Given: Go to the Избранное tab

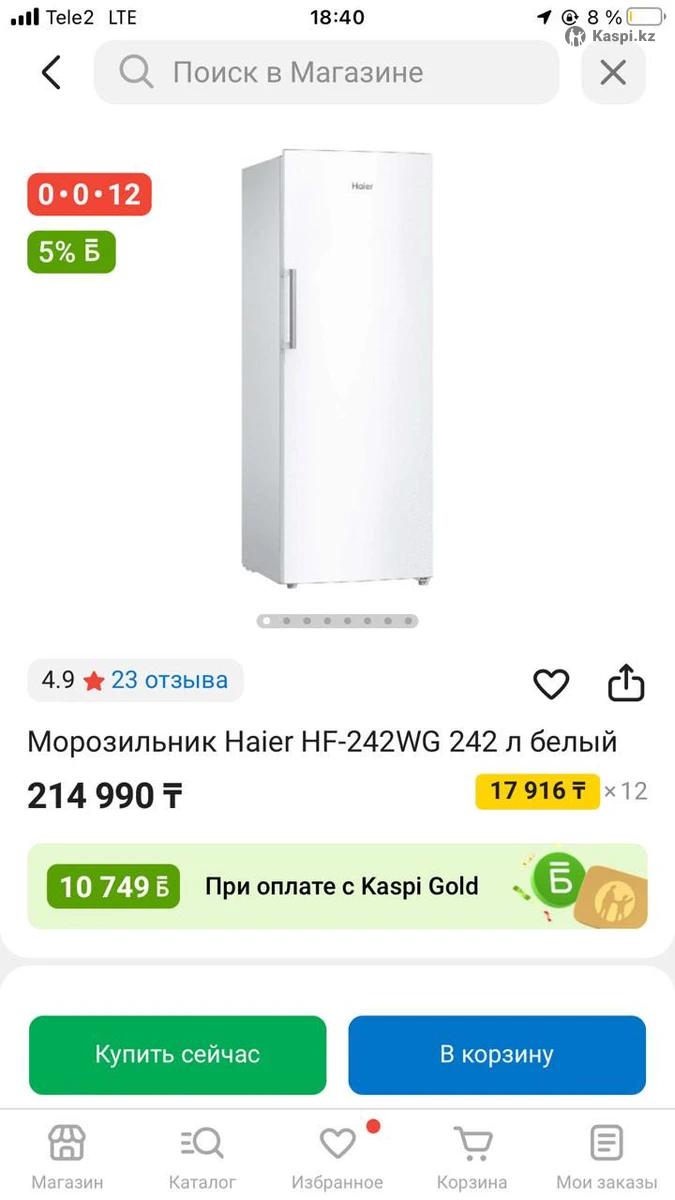Looking at the screenshot, I should point(337,1156).
